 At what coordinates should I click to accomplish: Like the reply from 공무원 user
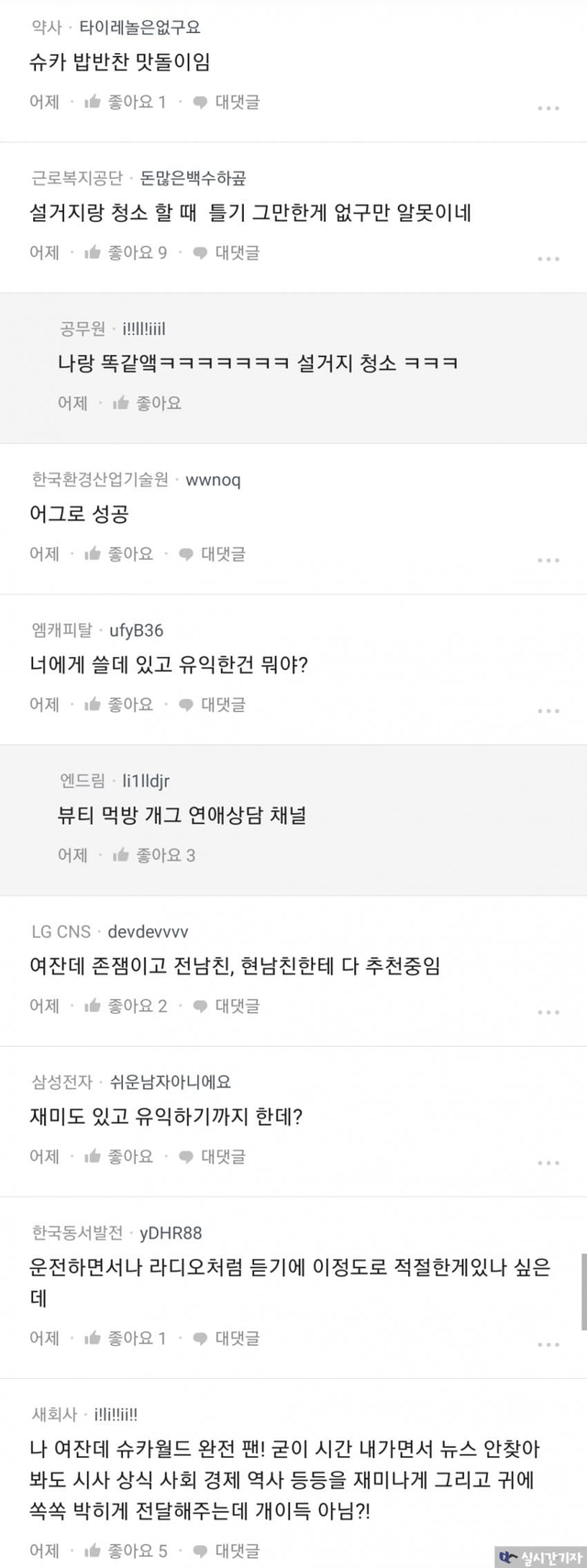click(147, 403)
